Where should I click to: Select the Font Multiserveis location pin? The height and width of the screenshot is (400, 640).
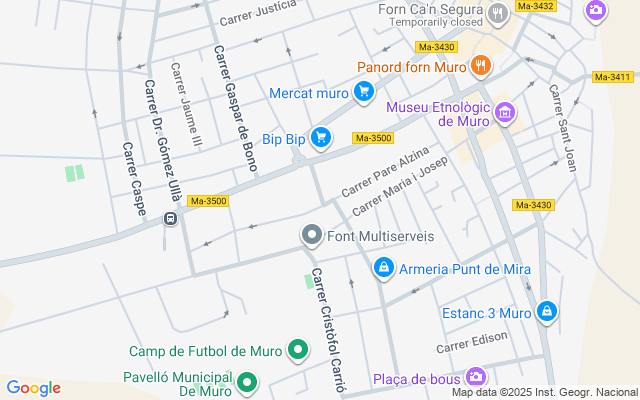click(x=312, y=235)
